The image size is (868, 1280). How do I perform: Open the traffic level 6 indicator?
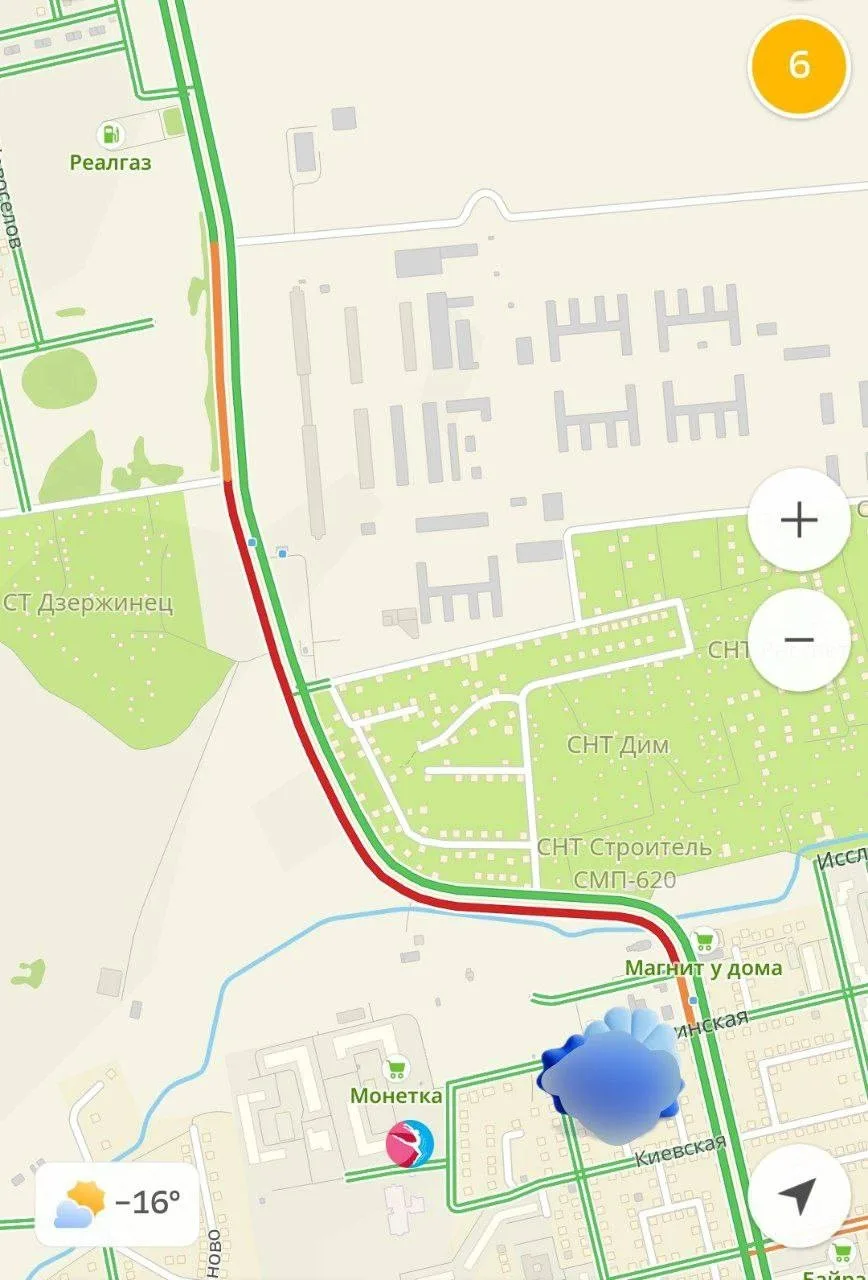799,66
